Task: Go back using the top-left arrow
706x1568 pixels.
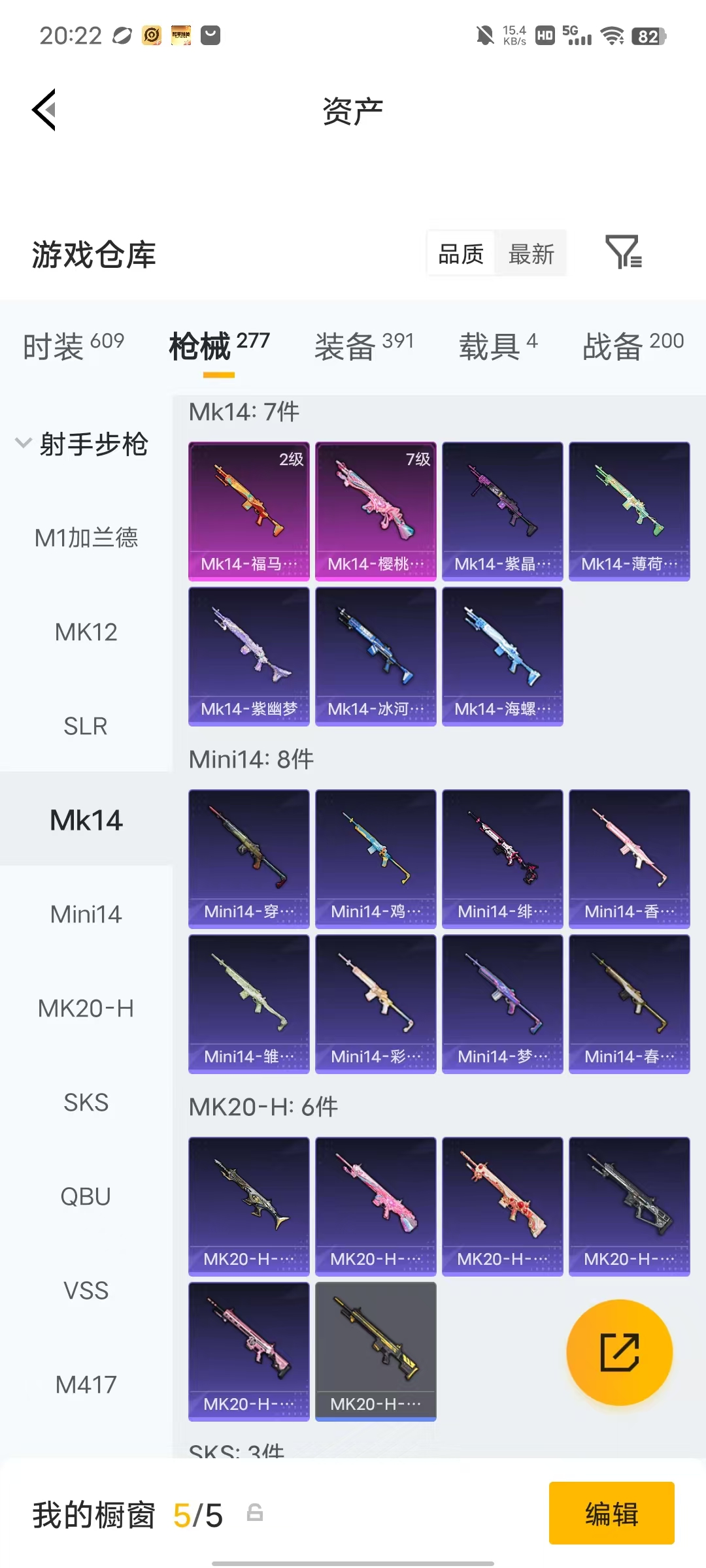Action: 44,110
